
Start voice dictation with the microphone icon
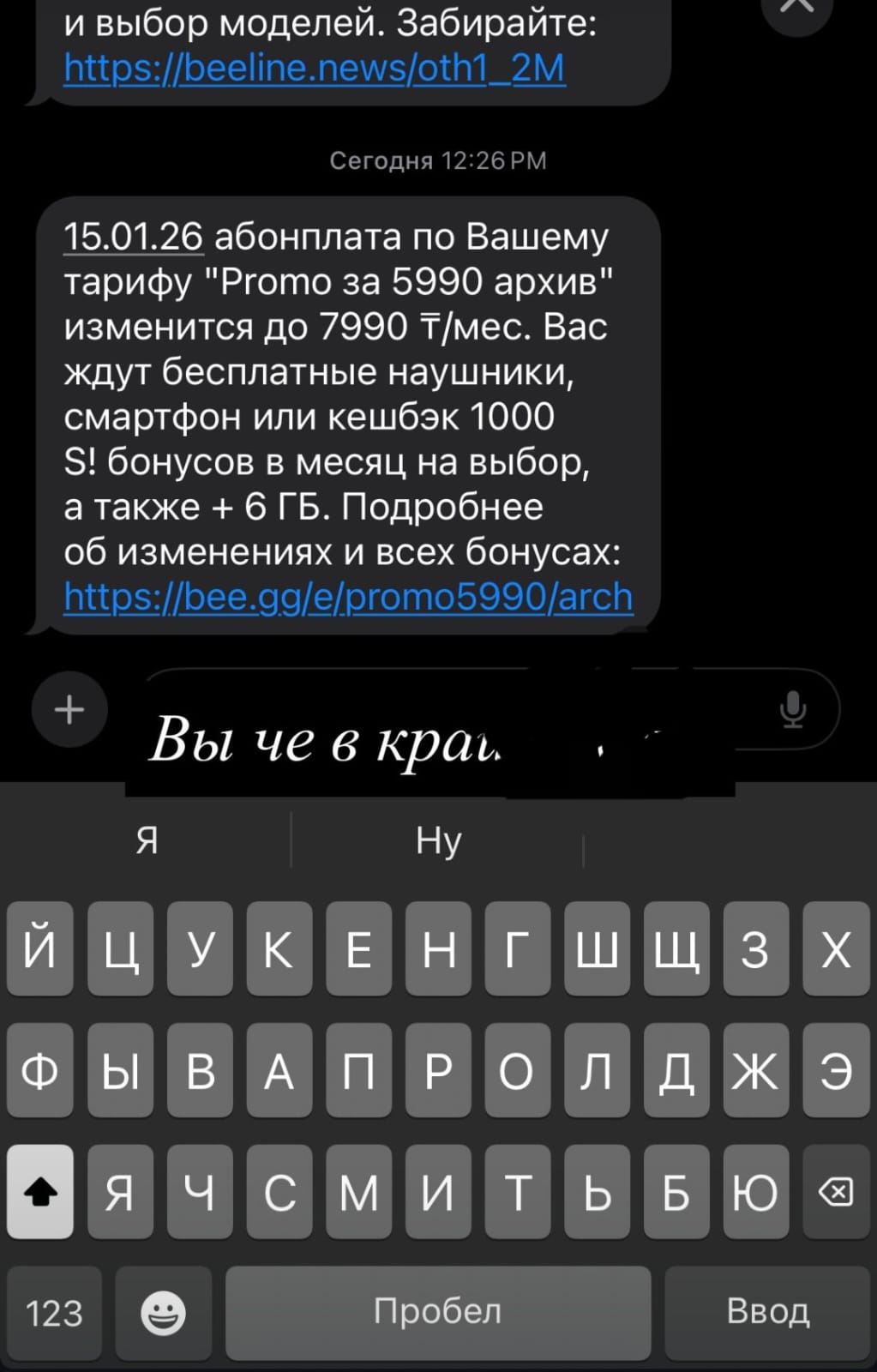click(x=793, y=709)
